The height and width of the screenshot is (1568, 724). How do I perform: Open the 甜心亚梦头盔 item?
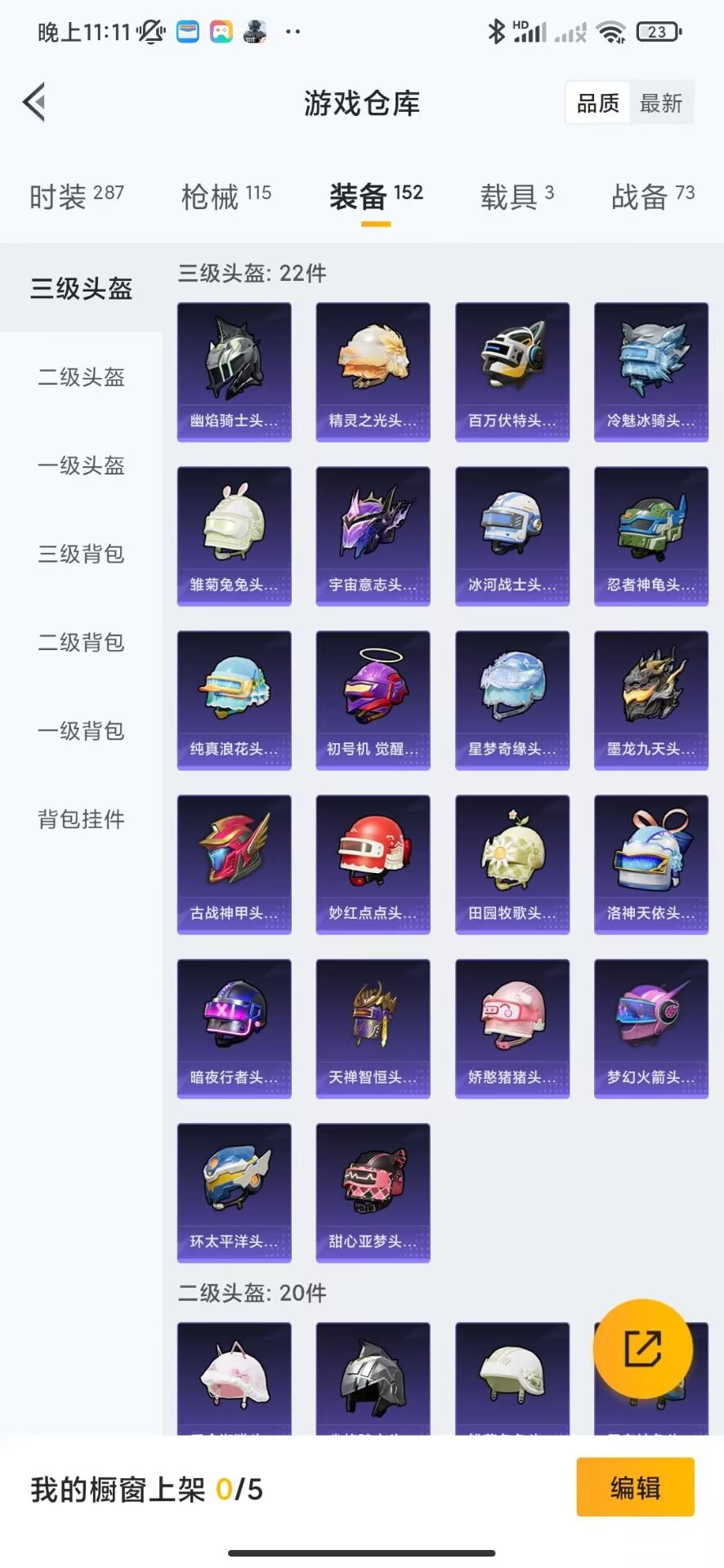tap(373, 1192)
